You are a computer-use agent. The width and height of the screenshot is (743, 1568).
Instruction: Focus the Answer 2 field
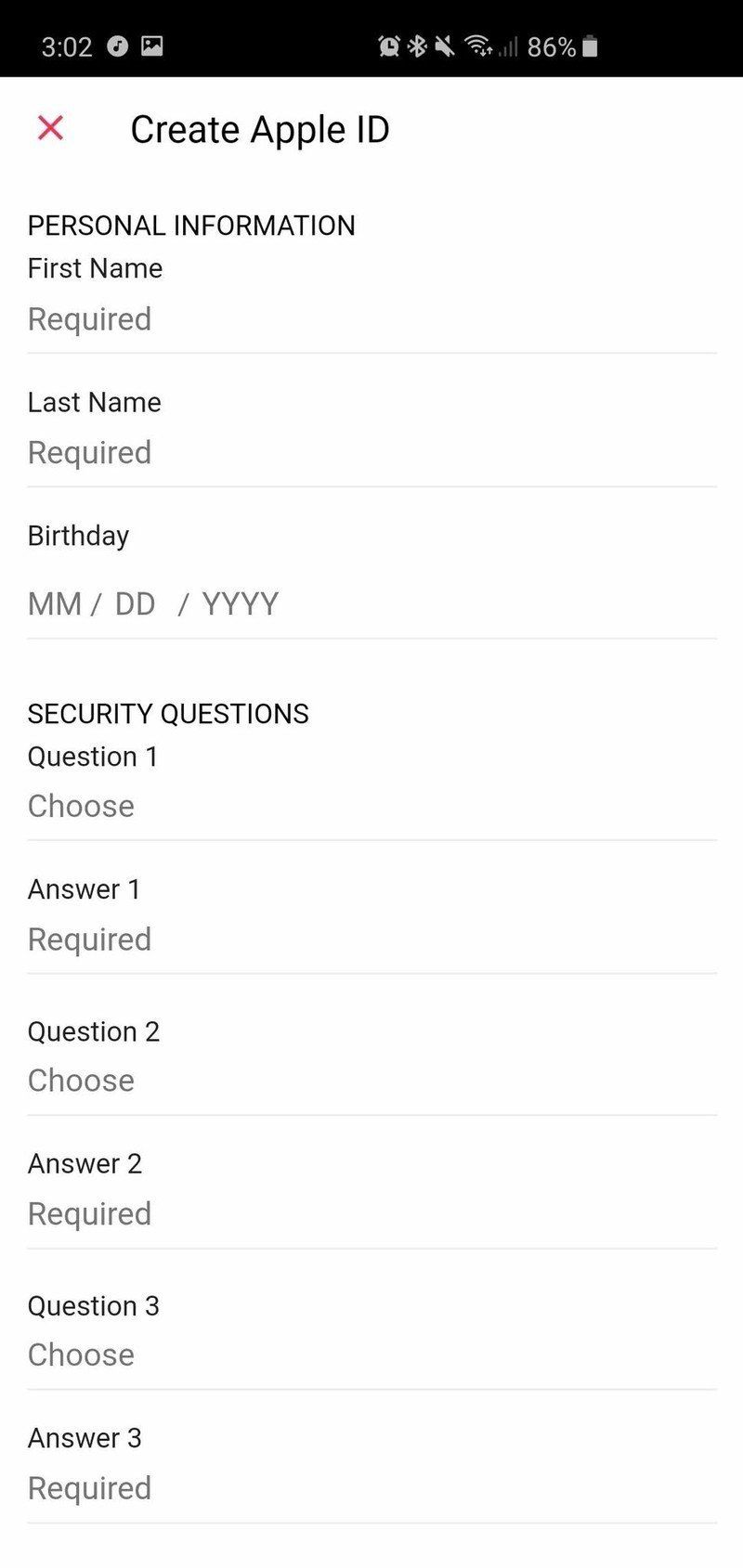tap(371, 1214)
